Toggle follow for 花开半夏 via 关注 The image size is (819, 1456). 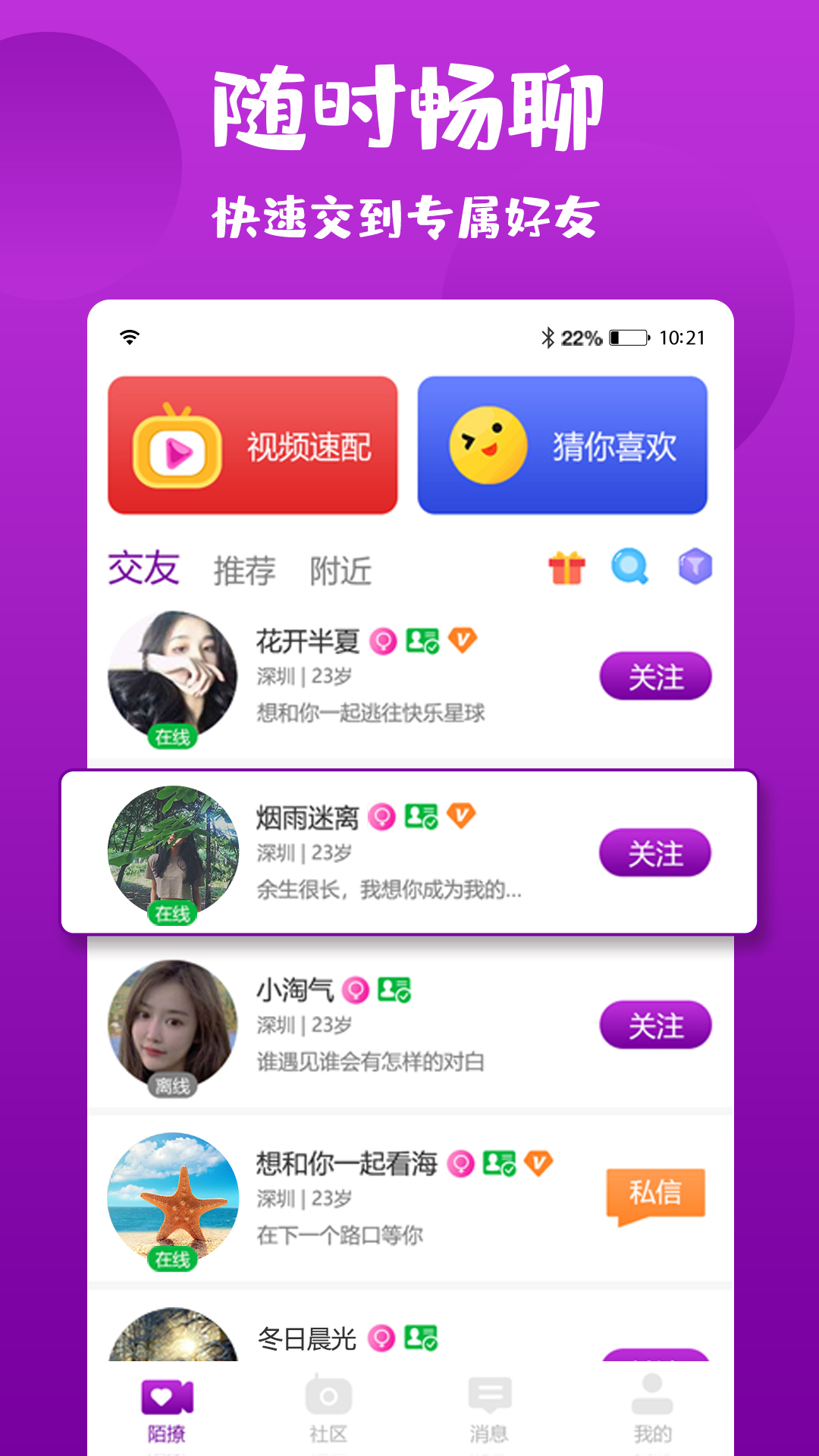tap(655, 674)
